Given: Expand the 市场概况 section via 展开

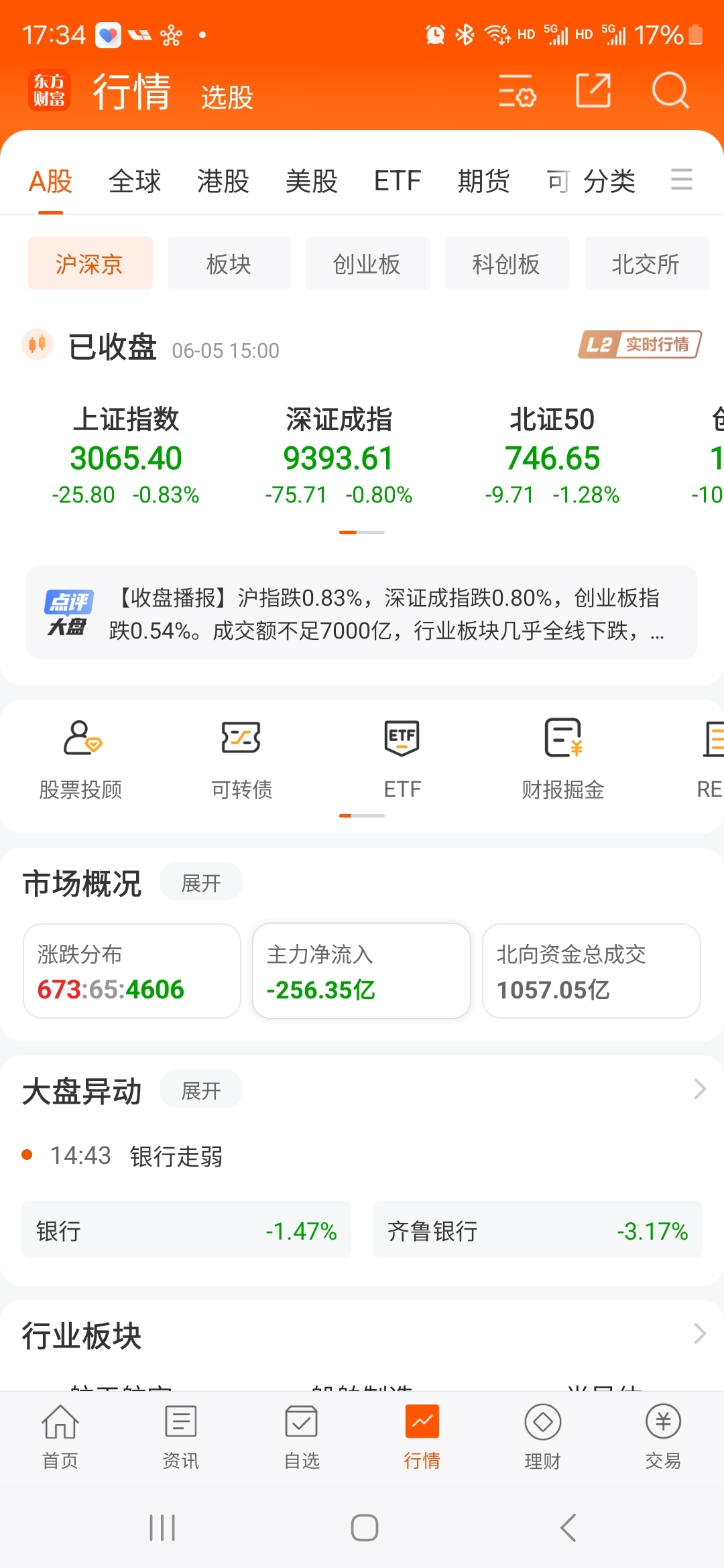Looking at the screenshot, I should (x=200, y=882).
